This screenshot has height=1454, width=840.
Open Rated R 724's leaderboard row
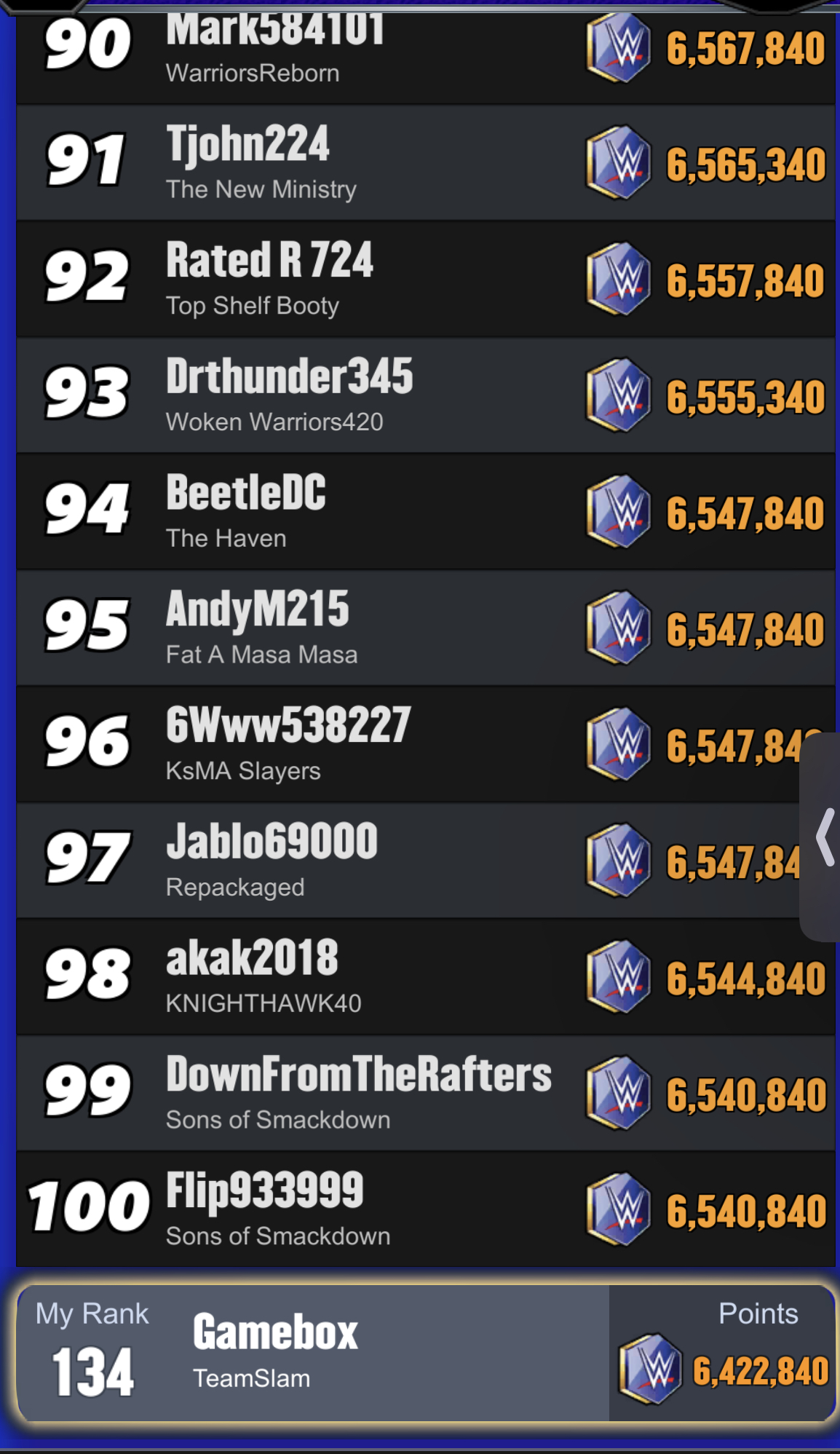point(426,279)
